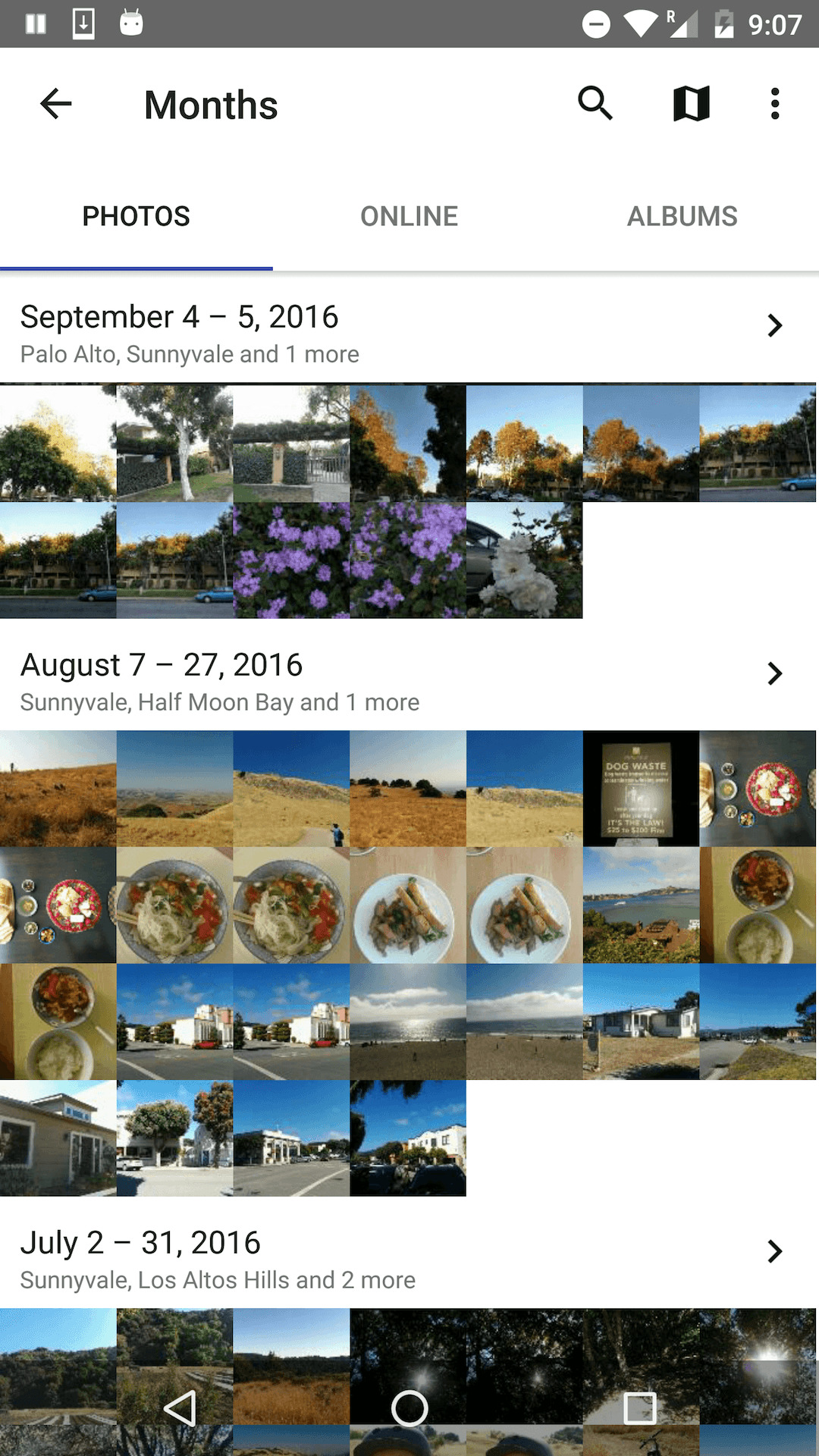The width and height of the screenshot is (819, 1456).
Task: Open the search function
Action: [596, 103]
